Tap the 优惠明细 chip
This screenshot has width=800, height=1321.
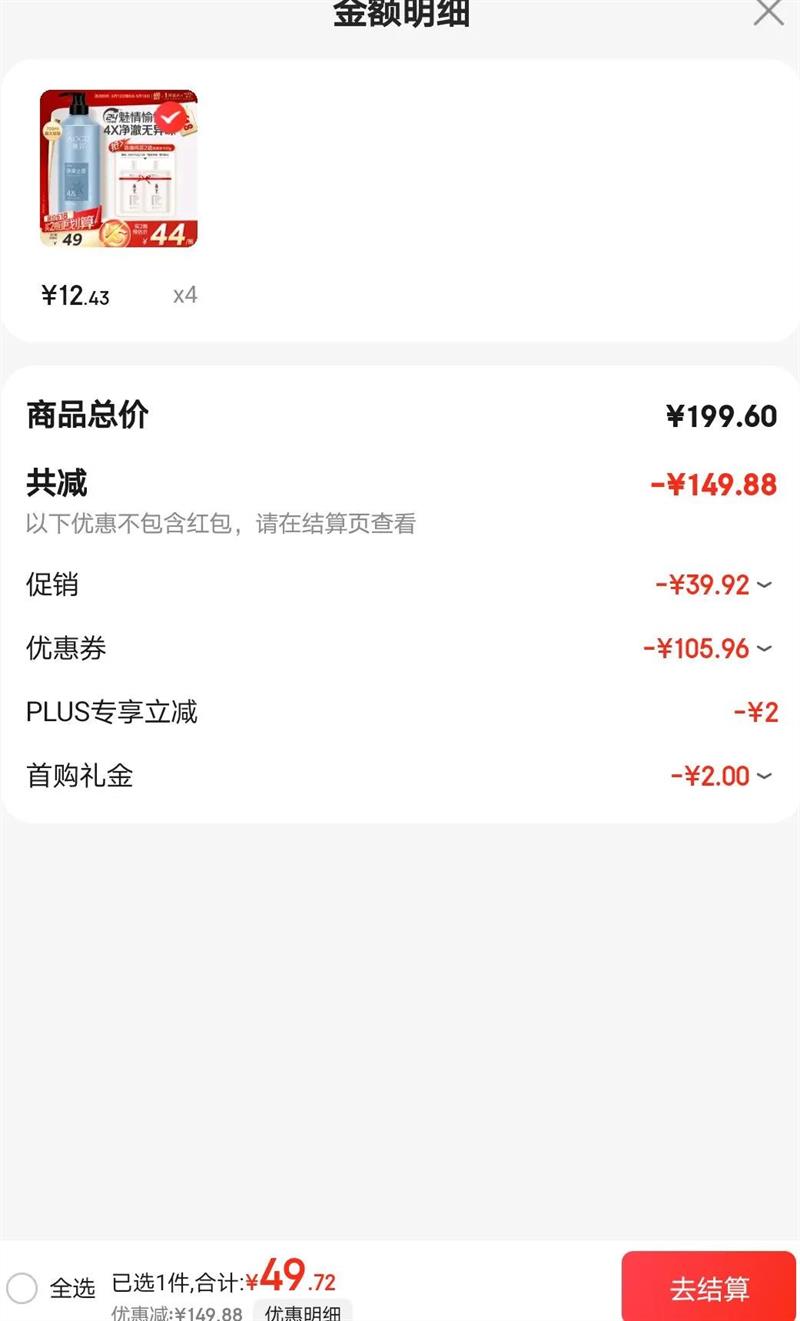[x=302, y=1312]
